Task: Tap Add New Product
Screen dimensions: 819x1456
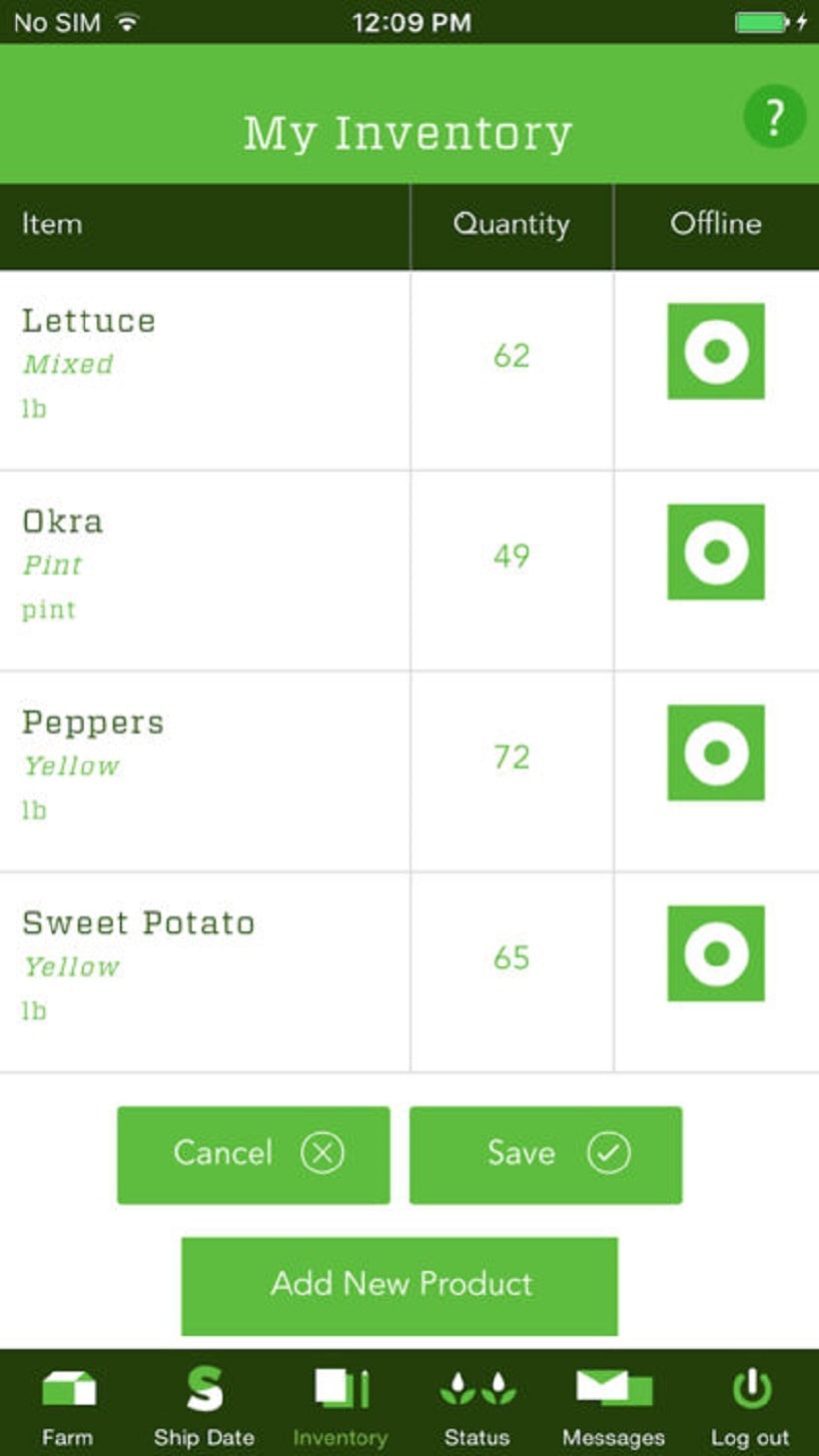Action: pyautogui.click(x=400, y=1285)
